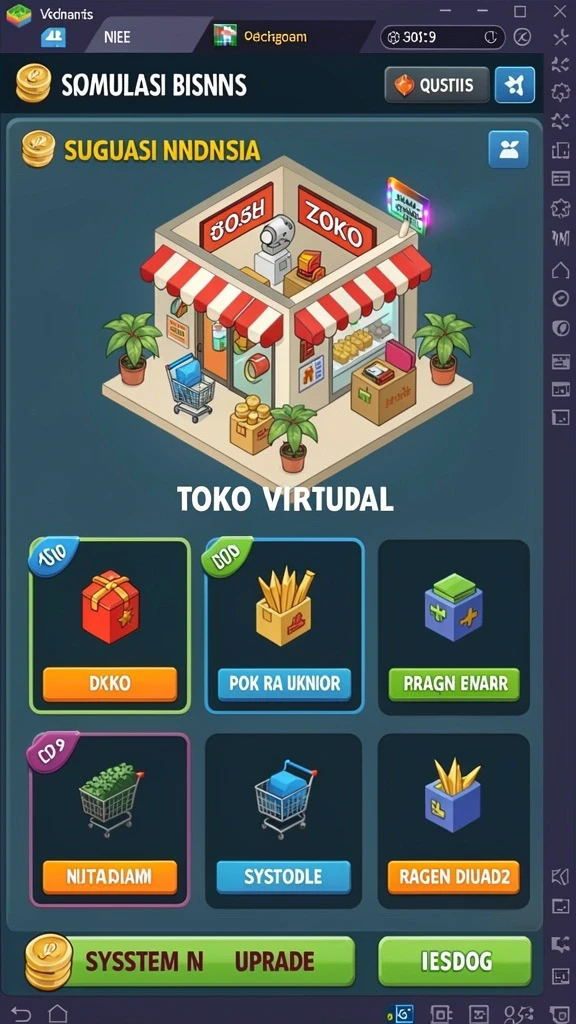This screenshot has height=1024, width=576.
Task: Select the NUTADIAM cart item
Action: [110, 820]
